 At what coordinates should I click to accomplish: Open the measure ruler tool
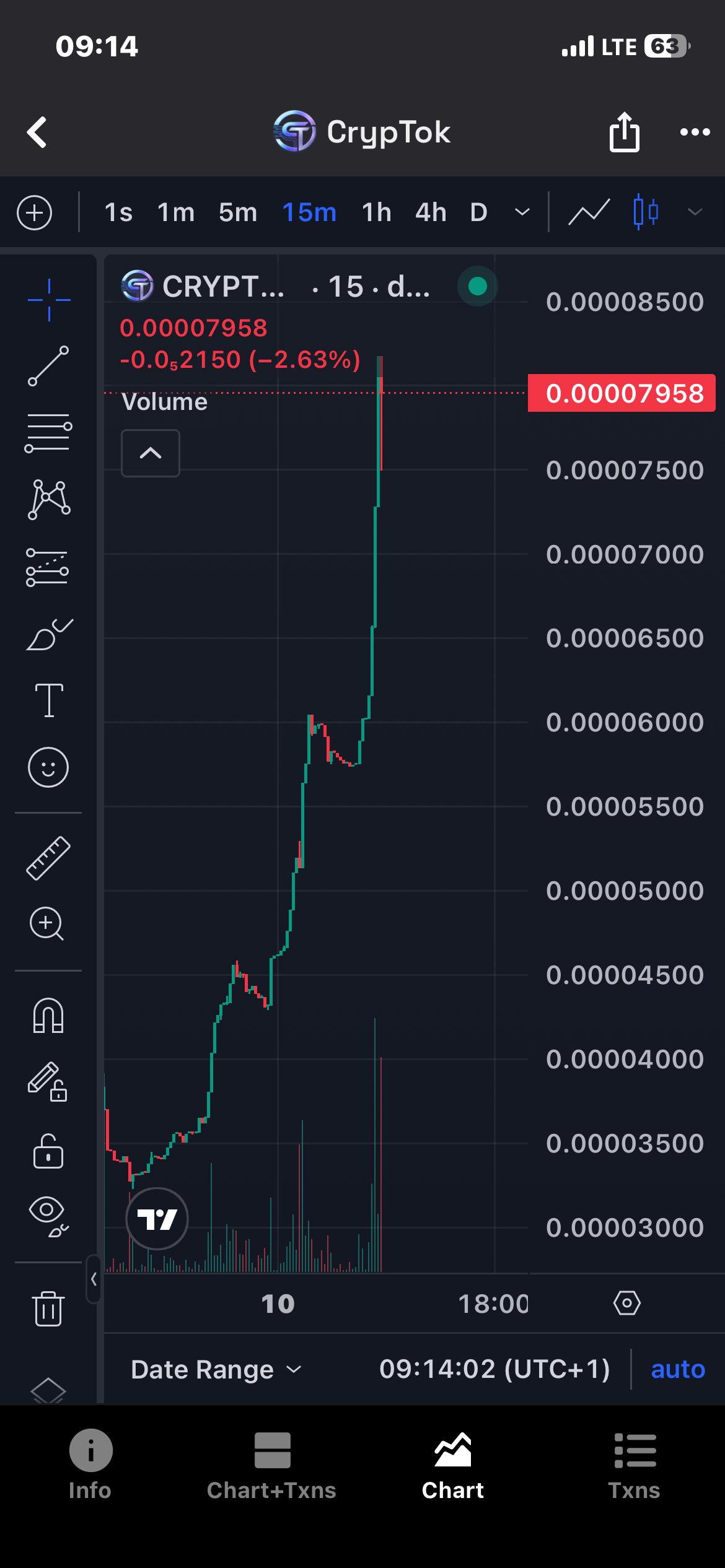click(x=48, y=858)
